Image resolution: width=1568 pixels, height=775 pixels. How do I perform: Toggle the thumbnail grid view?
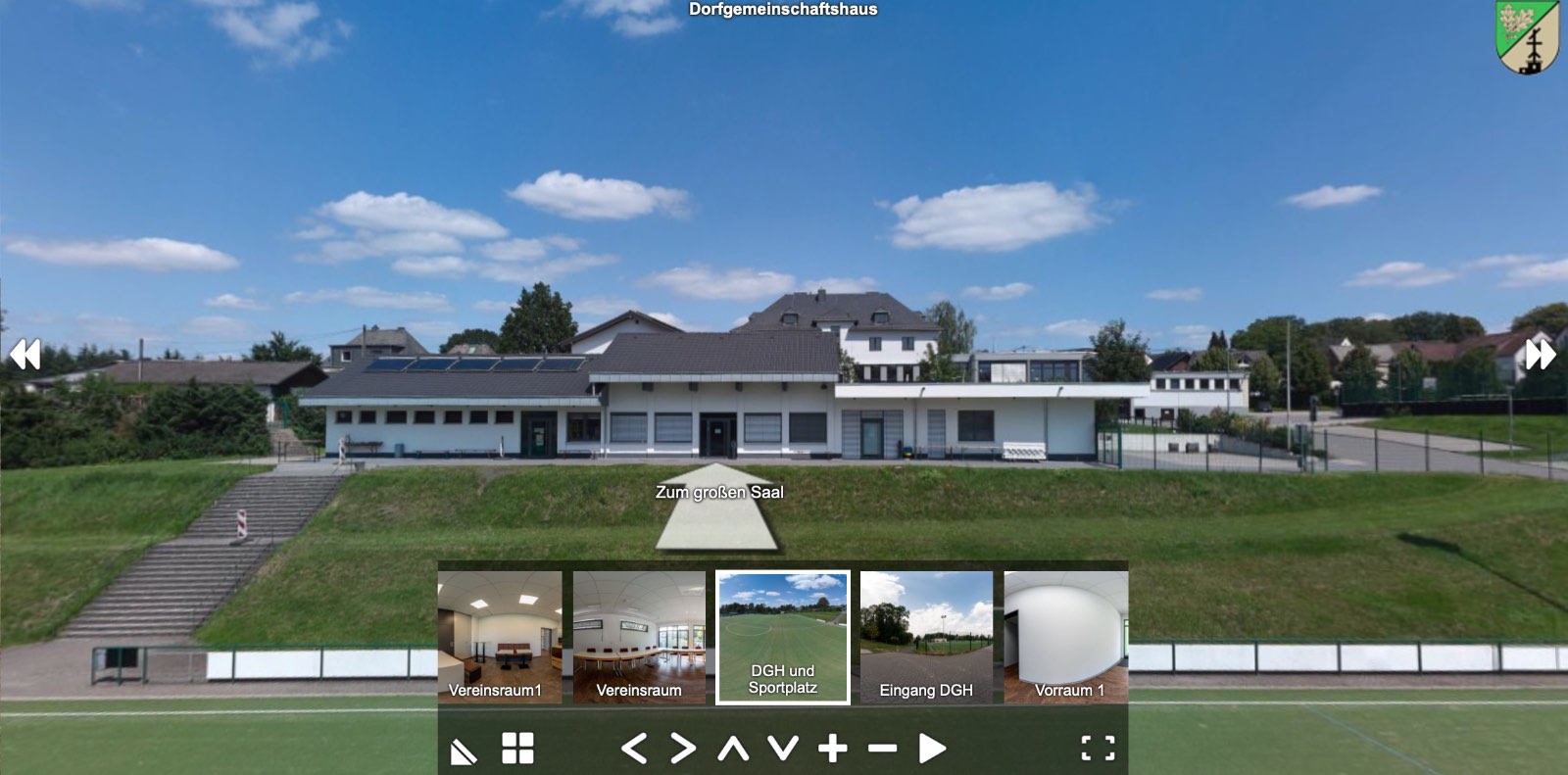(517, 749)
